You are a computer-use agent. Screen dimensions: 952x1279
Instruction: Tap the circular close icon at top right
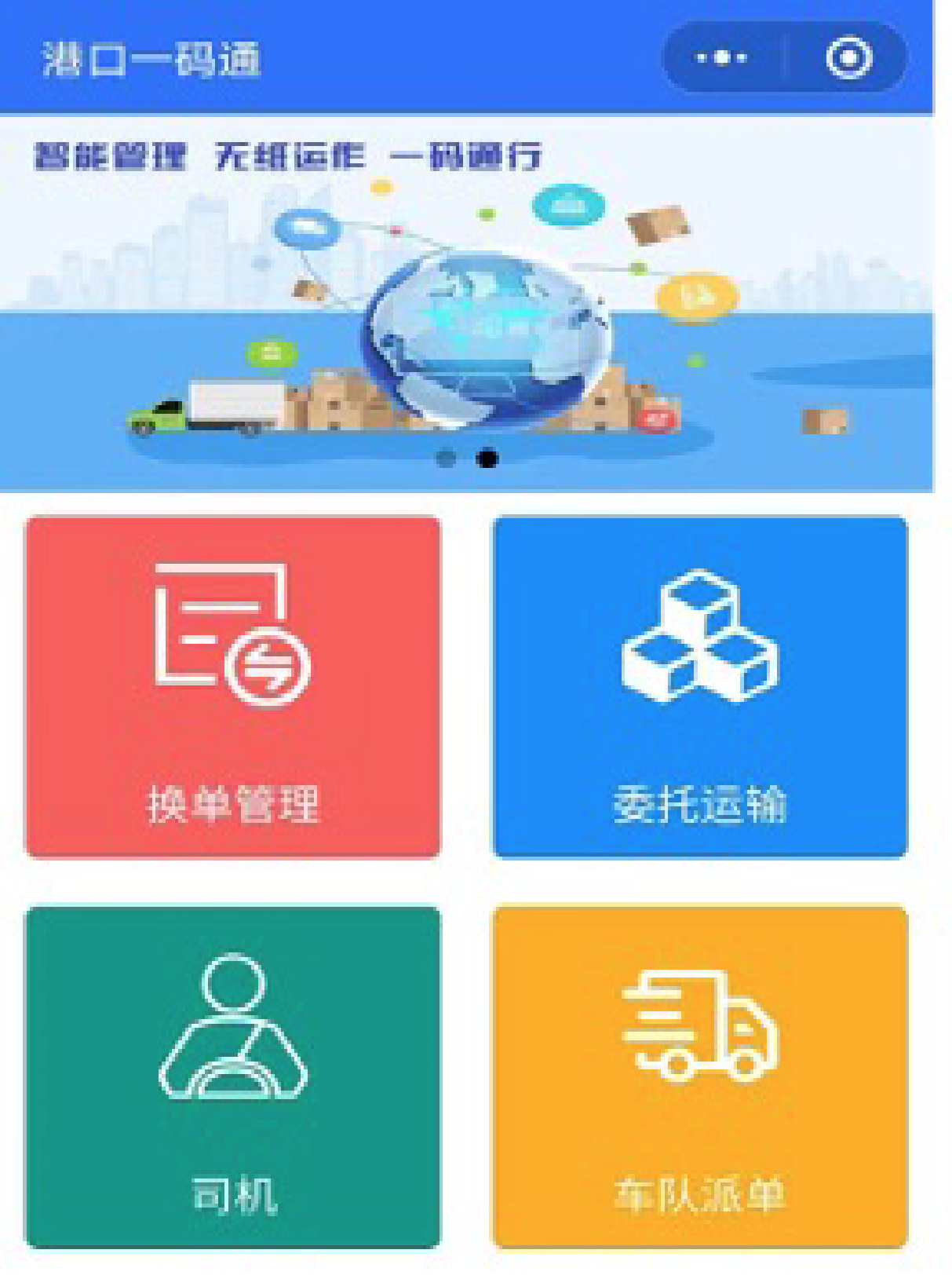pos(850,57)
